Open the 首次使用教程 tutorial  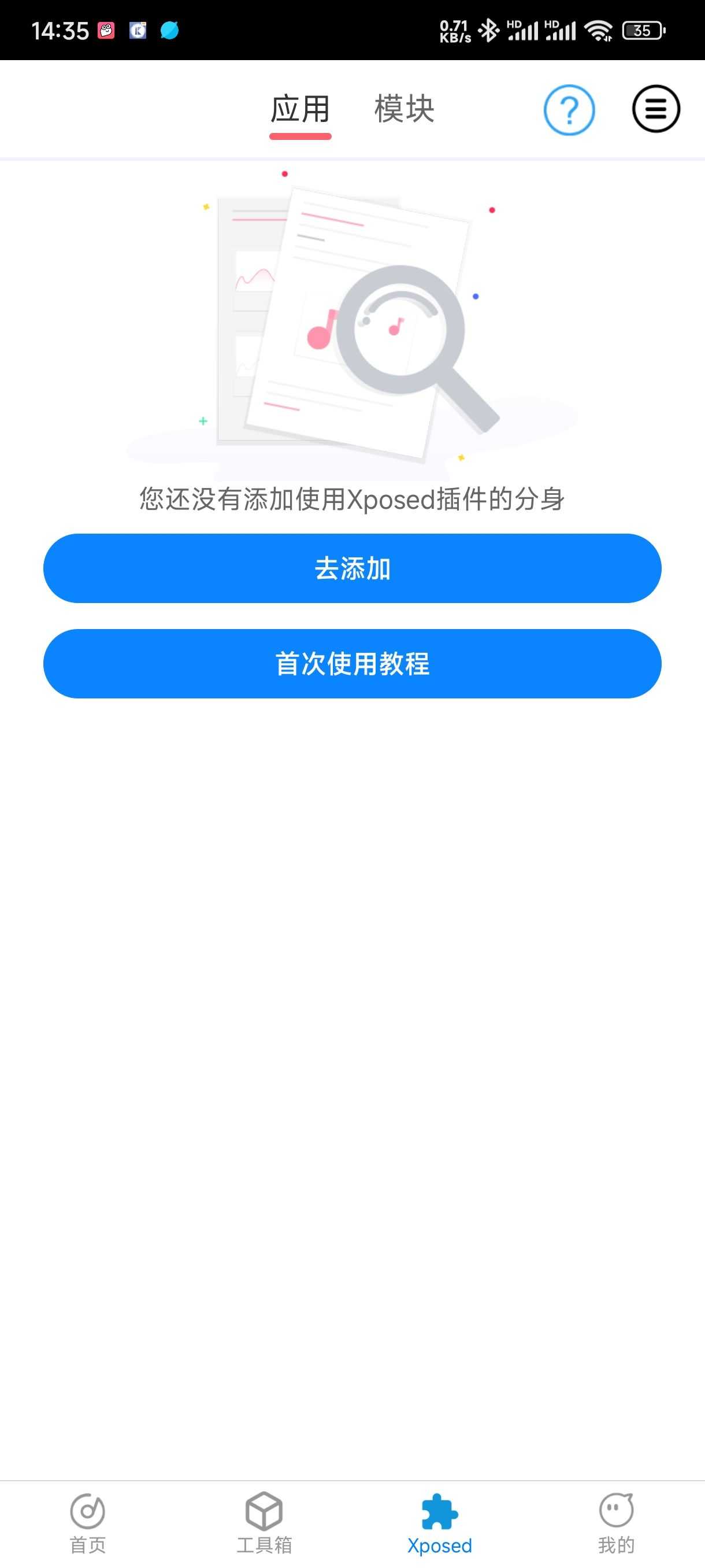click(x=352, y=664)
